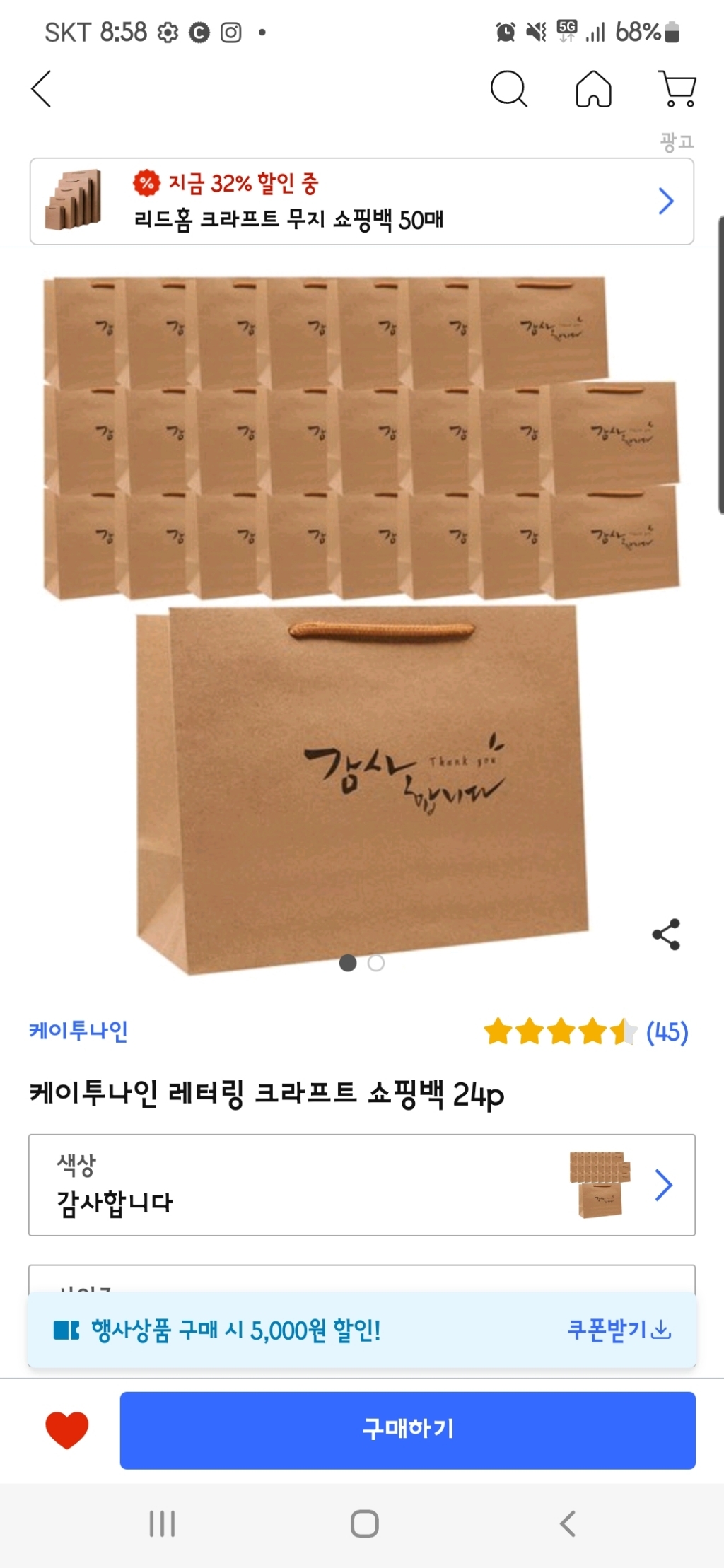This screenshot has width=724, height=1568.
Task: View the 45 product reviews
Action: 666,1032
